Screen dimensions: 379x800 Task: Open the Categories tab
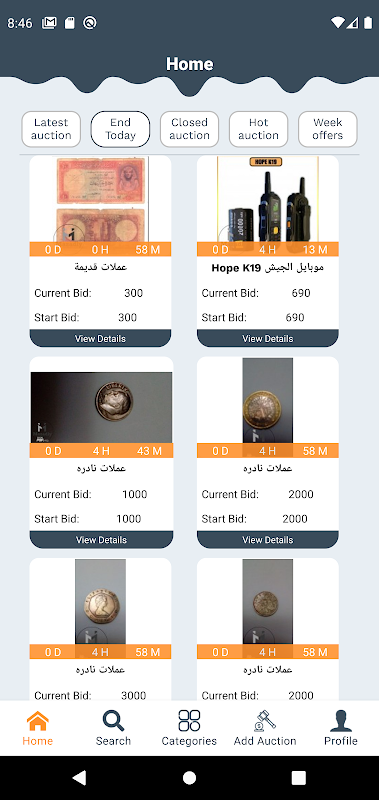point(189,728)
